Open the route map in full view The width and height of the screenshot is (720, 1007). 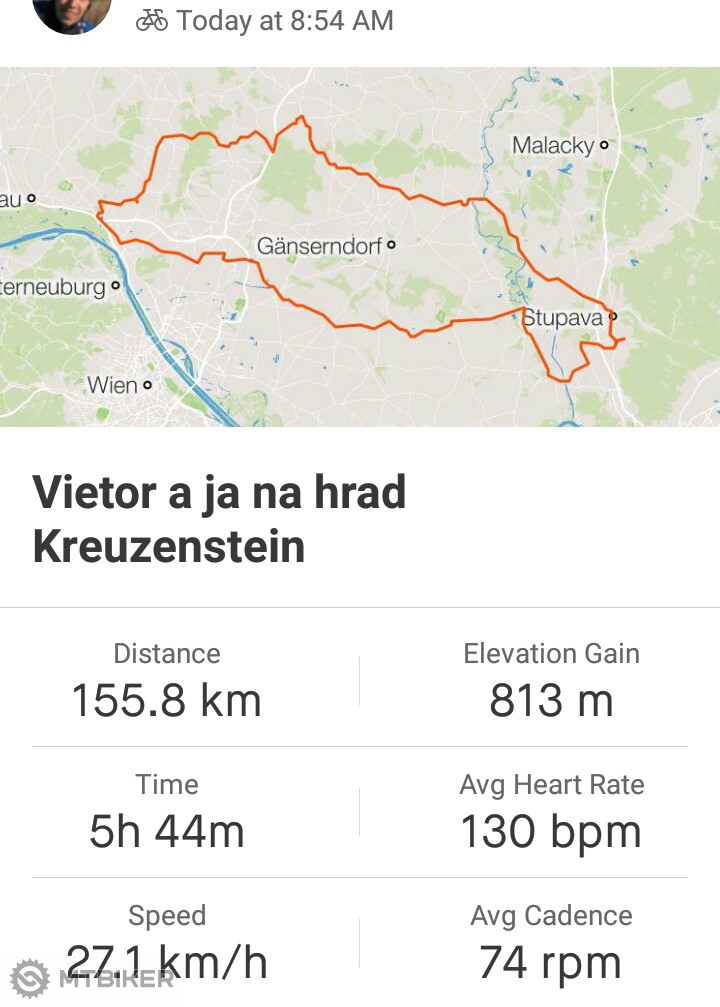point(360,247)
